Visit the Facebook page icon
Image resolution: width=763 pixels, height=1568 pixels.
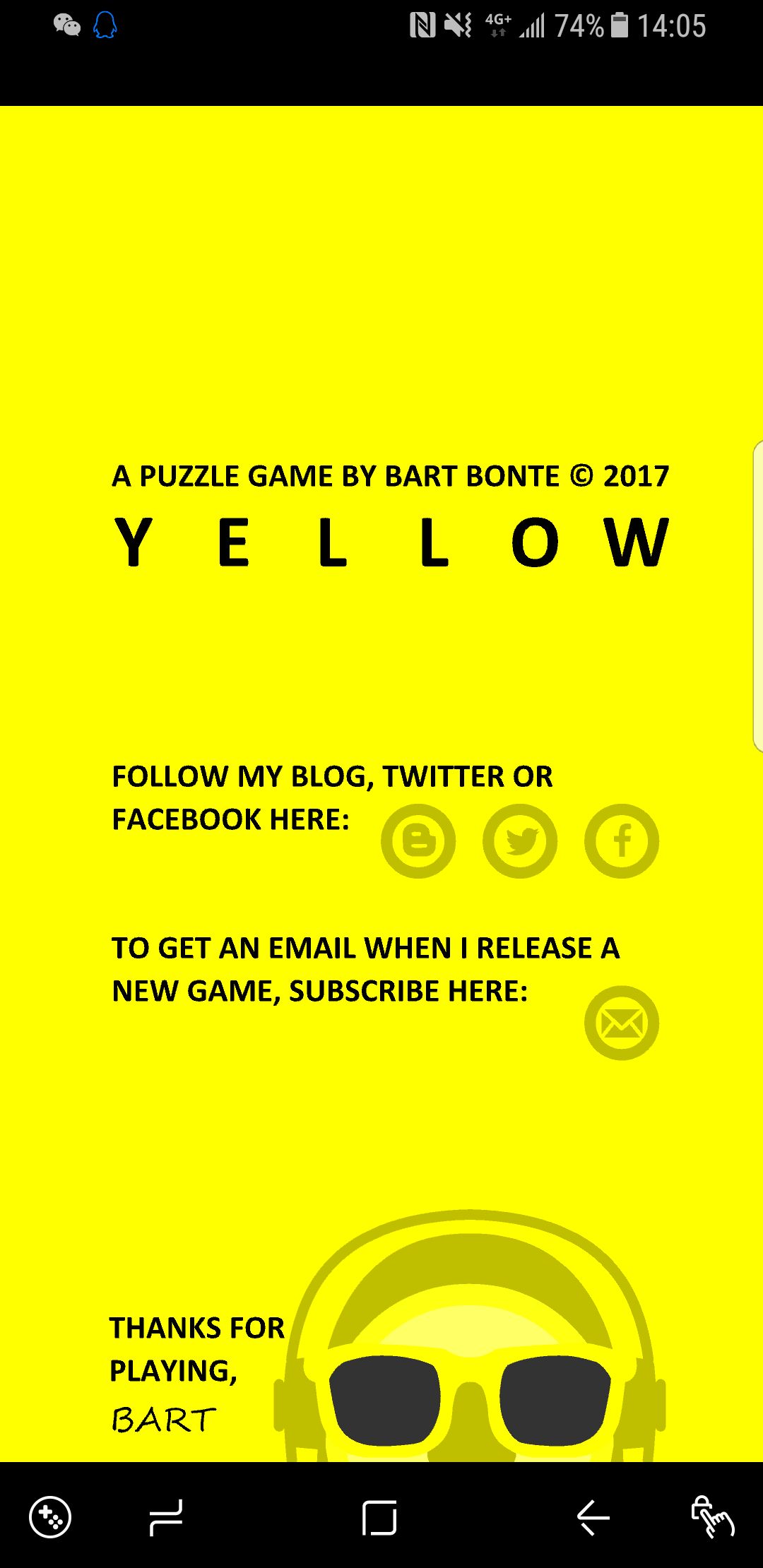(622, 841)
